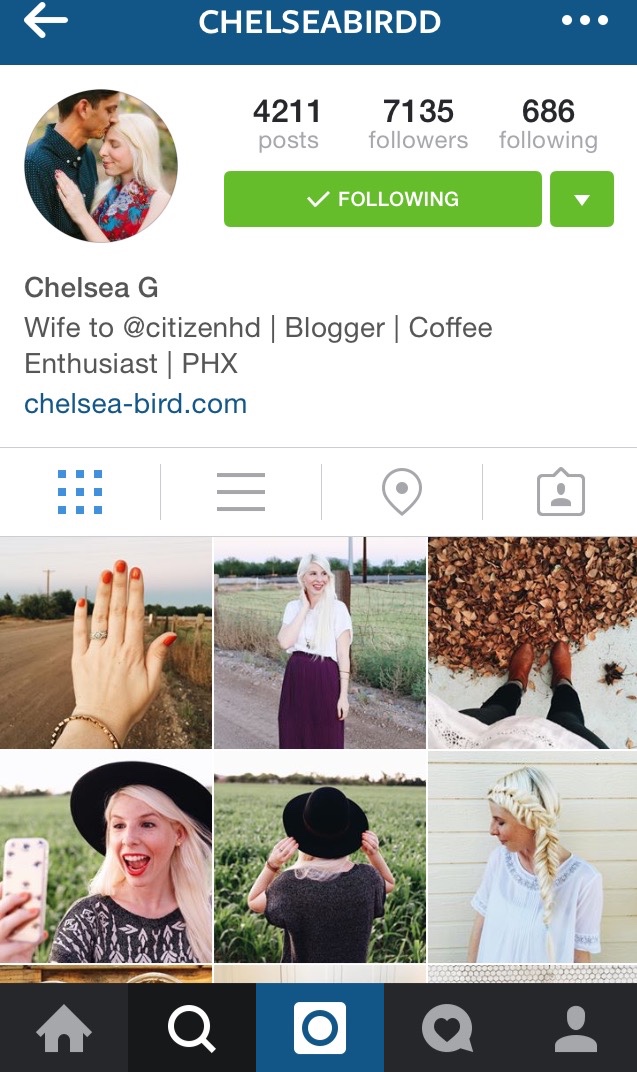Switch to list view tab

pos(241,492)
